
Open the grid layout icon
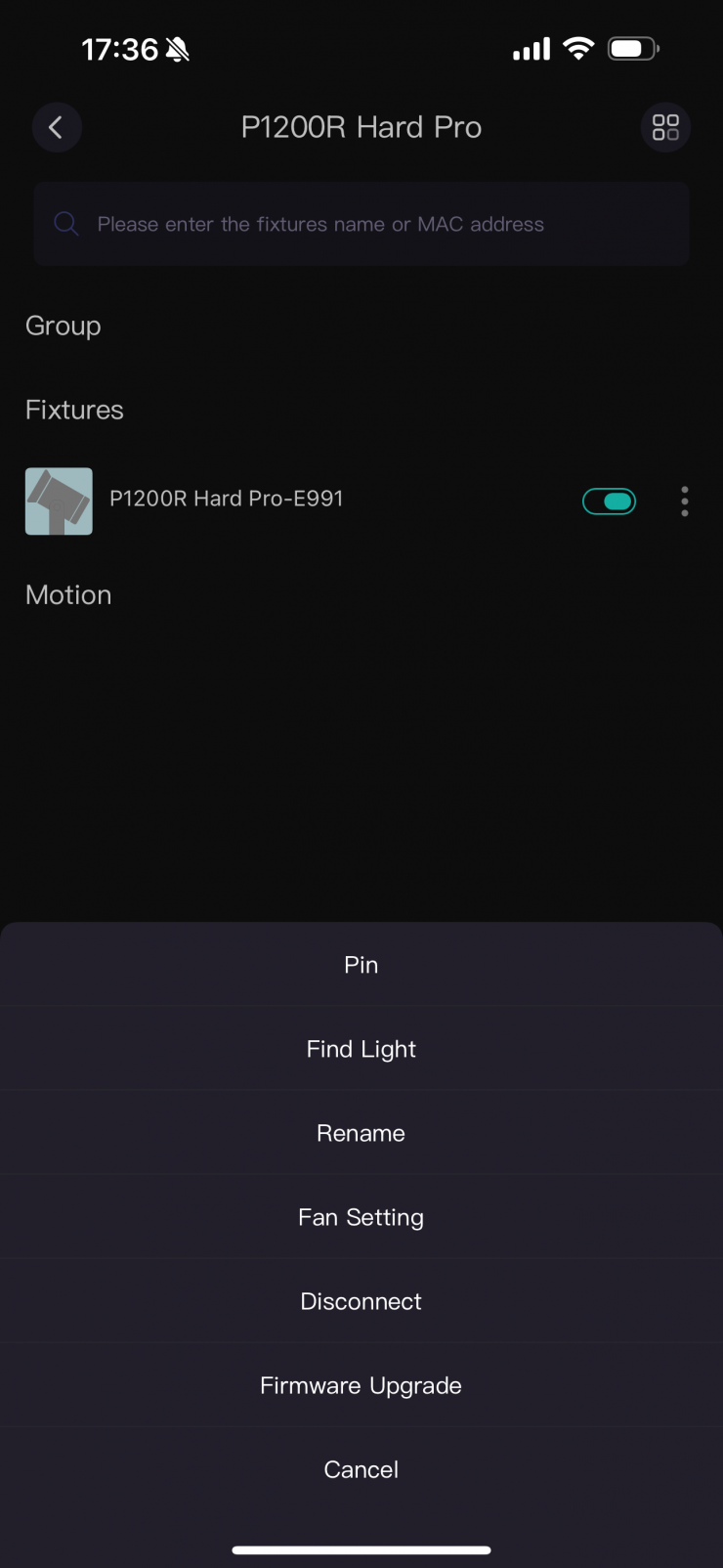point(665,127)
